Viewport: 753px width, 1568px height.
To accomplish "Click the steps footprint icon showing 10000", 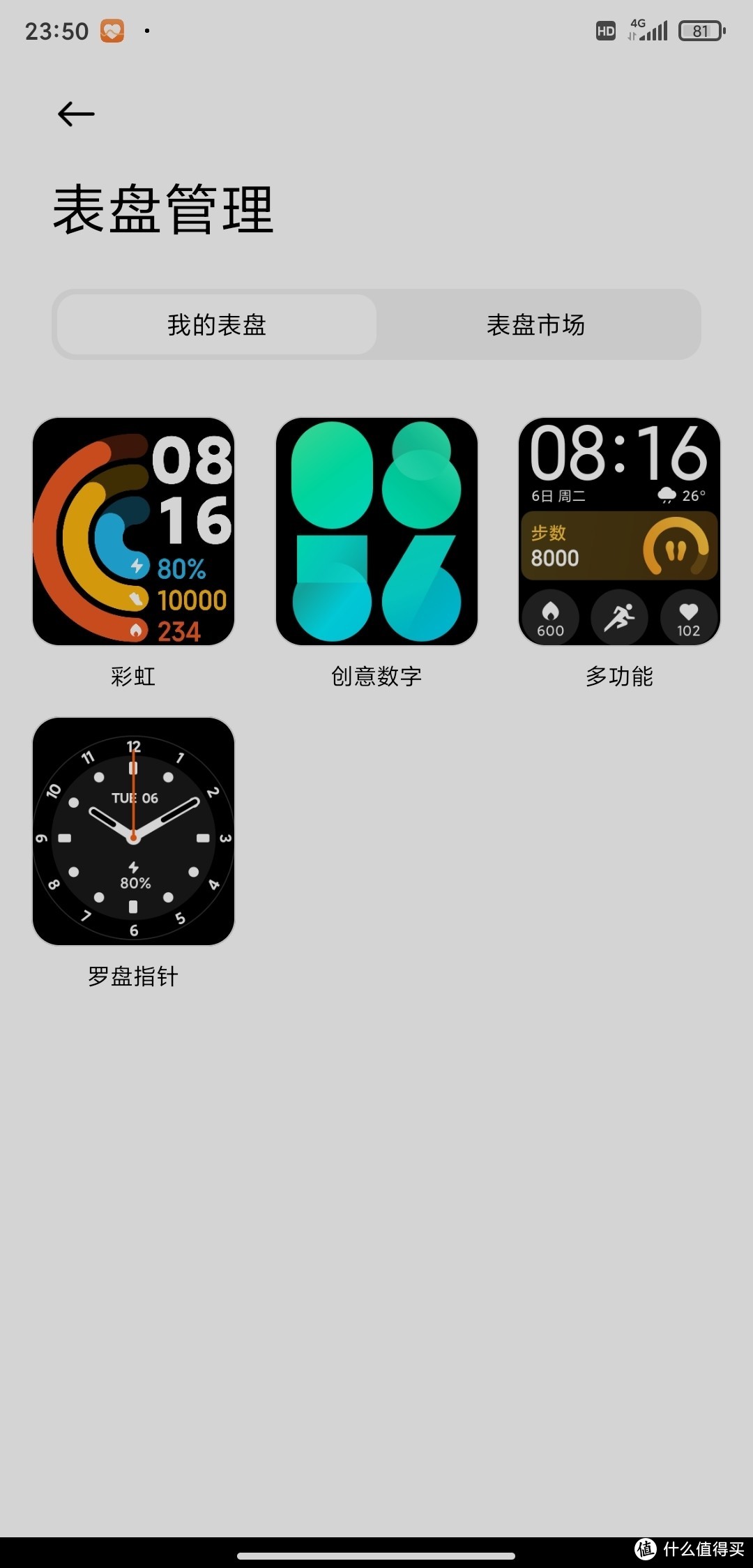I will 136,598.
